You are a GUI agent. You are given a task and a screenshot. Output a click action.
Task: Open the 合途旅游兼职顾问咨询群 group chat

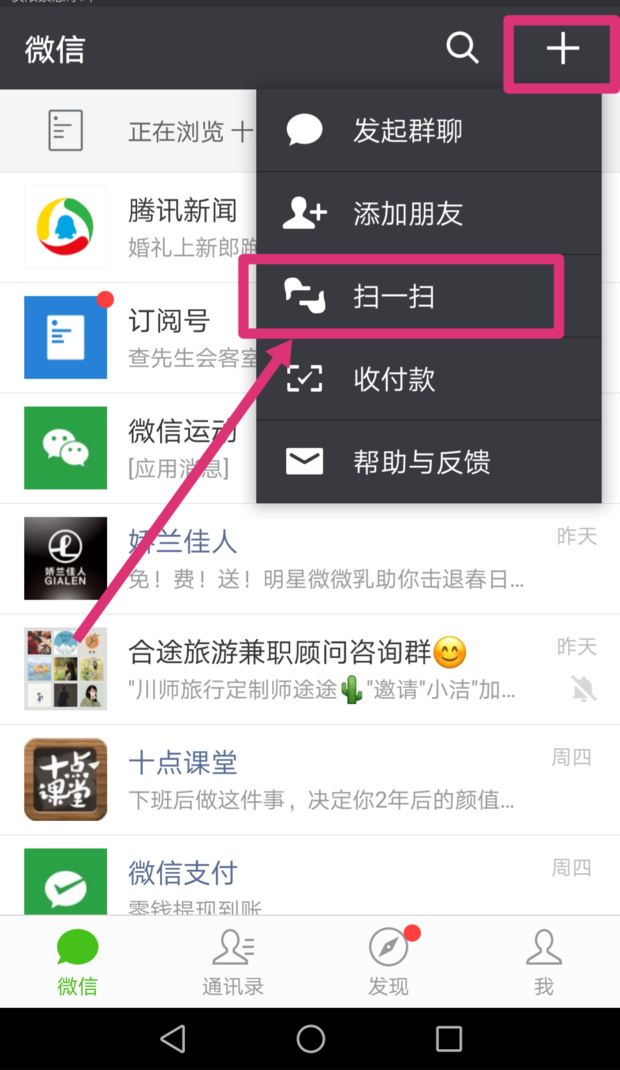pyautogui.click(x=310, y=669)
